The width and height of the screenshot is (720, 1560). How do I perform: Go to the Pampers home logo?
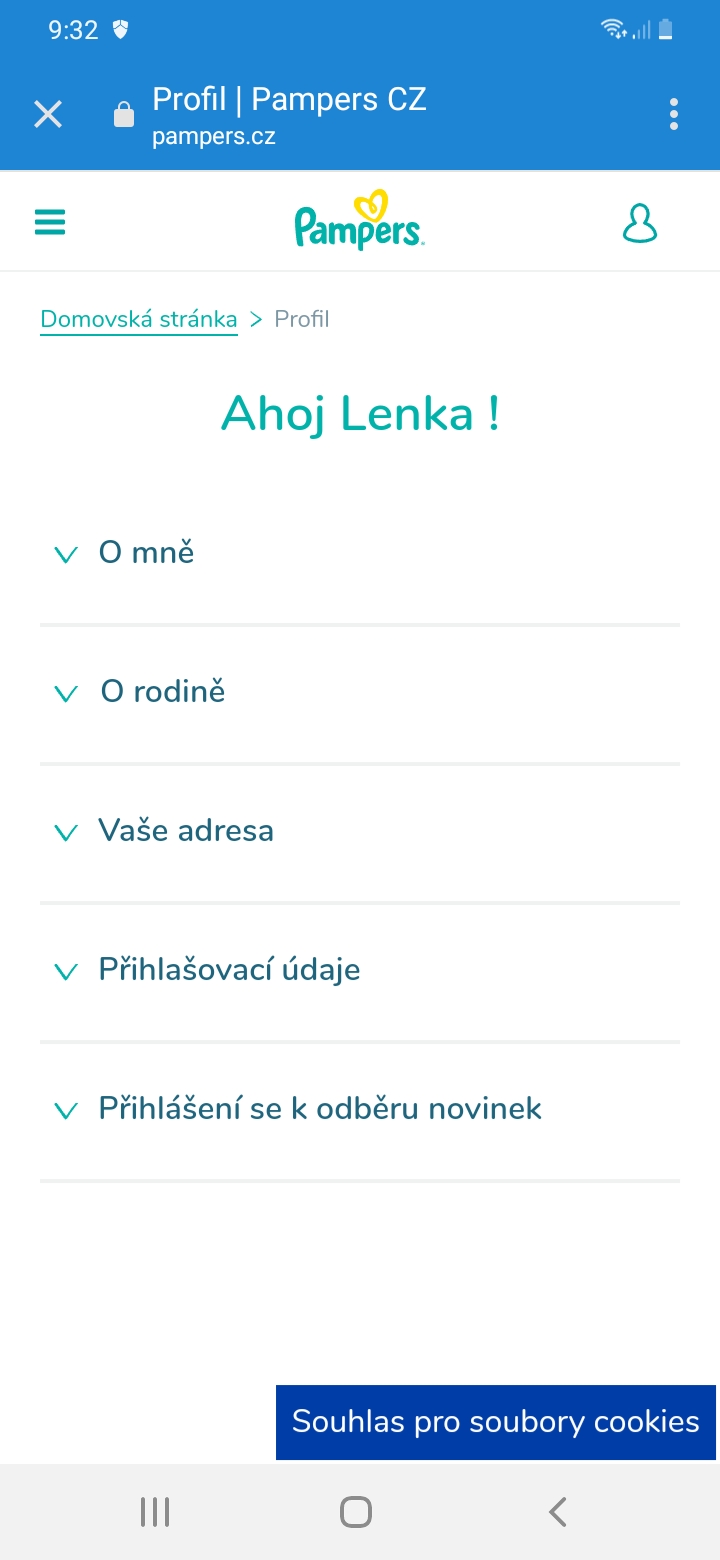point(359,221)
